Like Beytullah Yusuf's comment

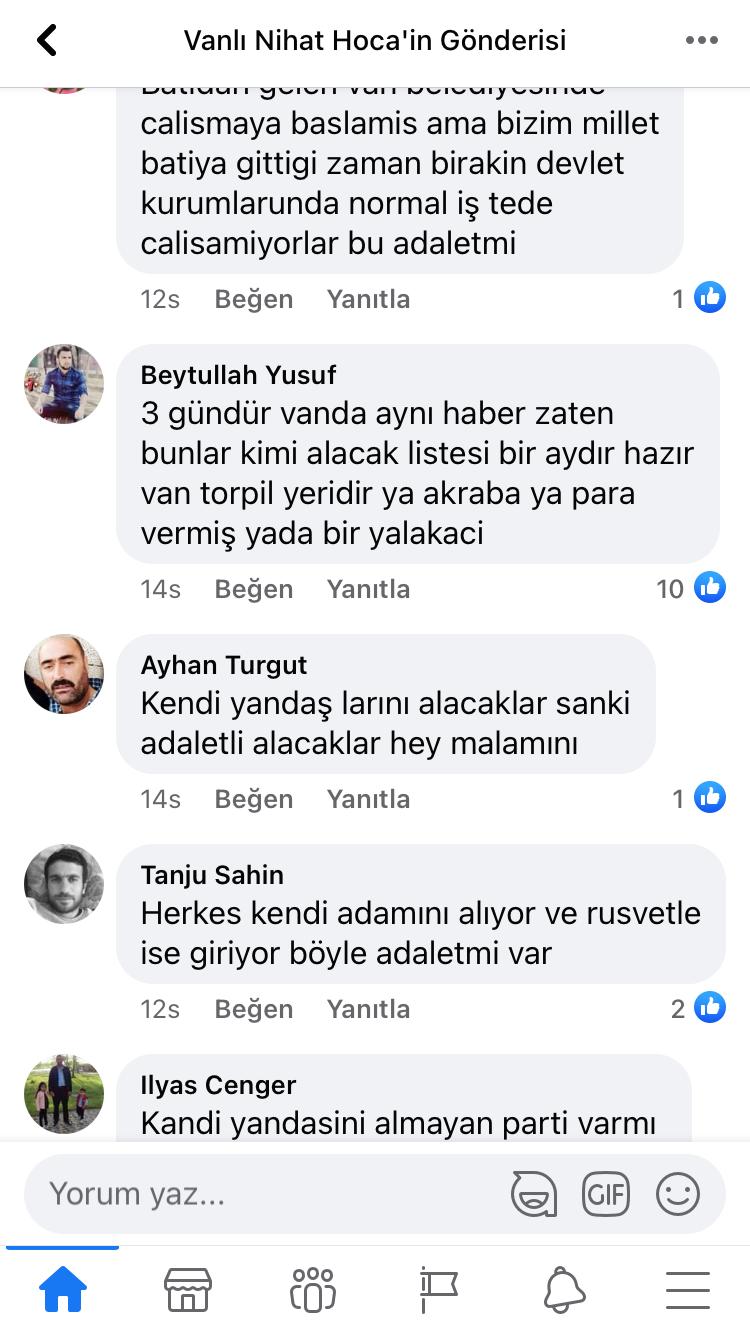tap(253, 589)
